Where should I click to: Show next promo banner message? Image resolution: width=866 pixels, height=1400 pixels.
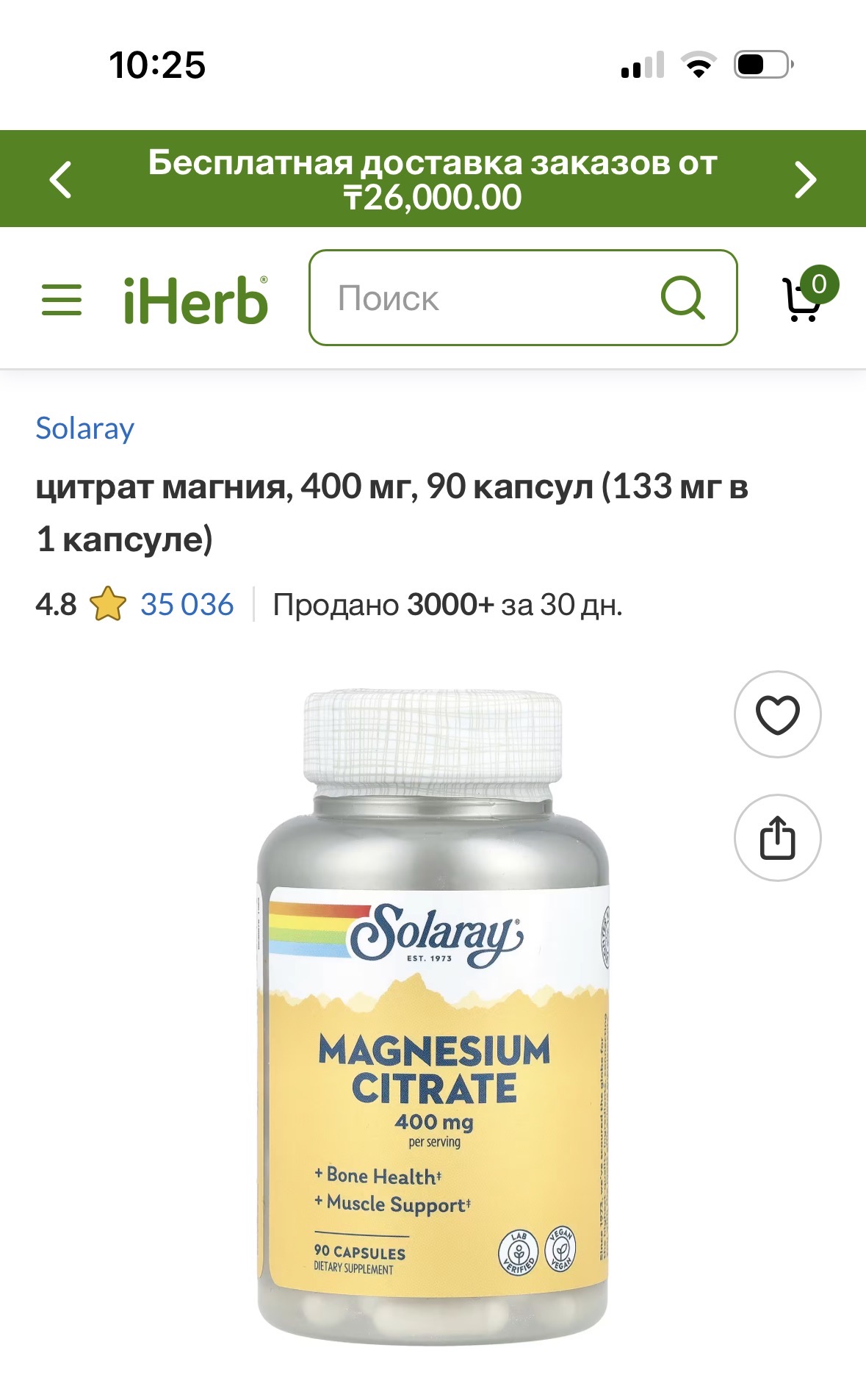pos(805,179)
